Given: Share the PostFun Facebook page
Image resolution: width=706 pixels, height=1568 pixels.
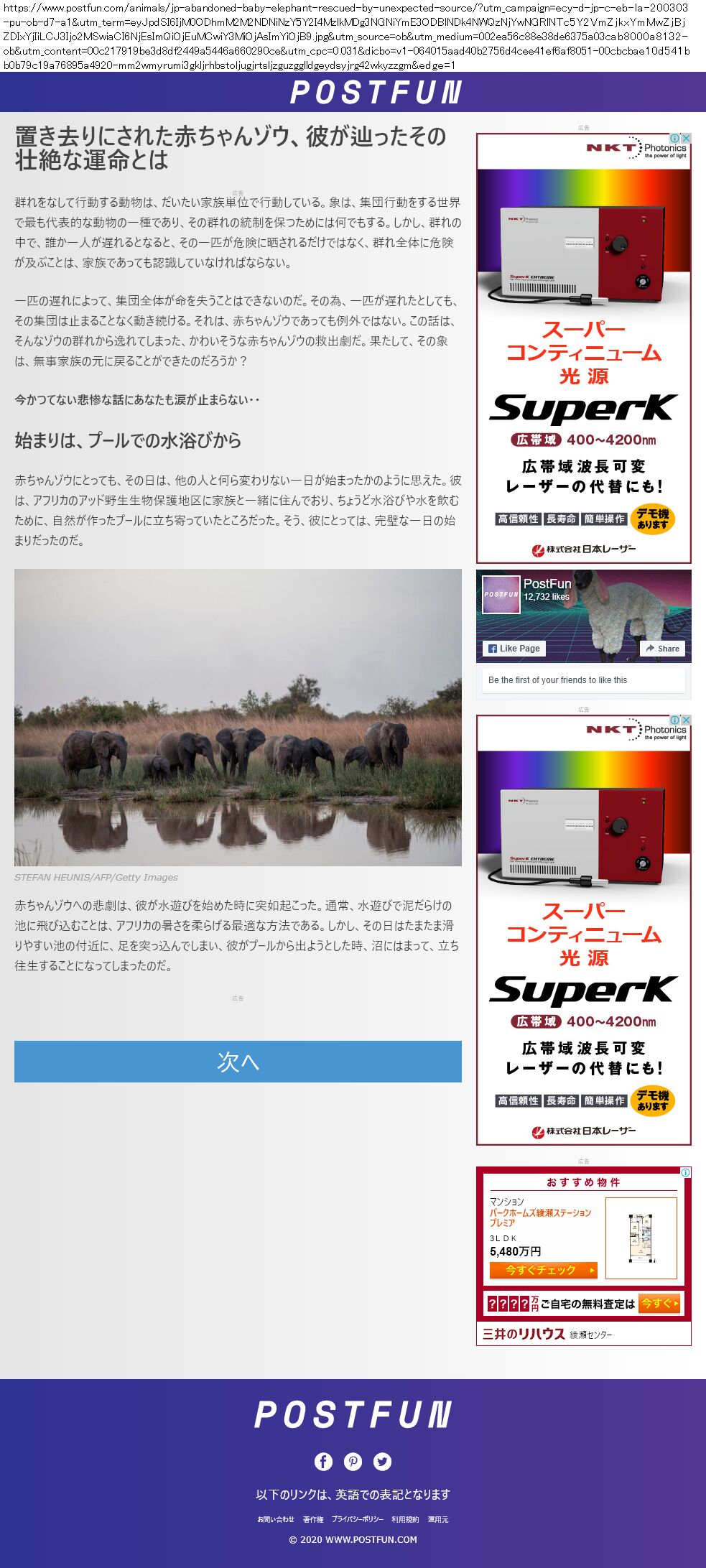Looking at the screenshot, I should click(662, 648).
